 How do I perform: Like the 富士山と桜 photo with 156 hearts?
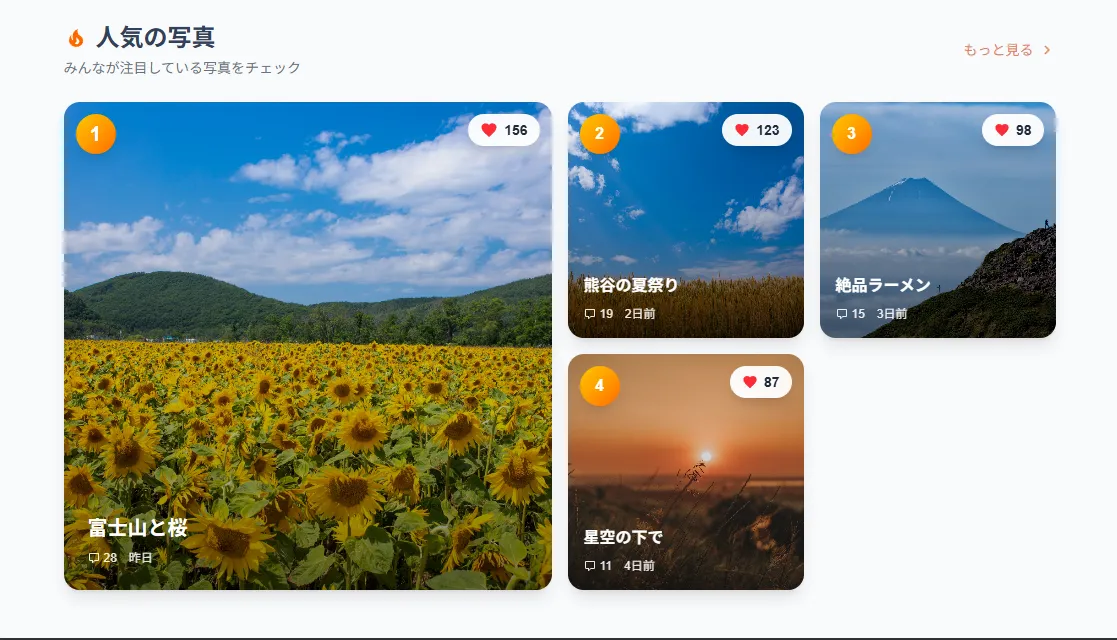pyautogui.click(x=504, y=130)
